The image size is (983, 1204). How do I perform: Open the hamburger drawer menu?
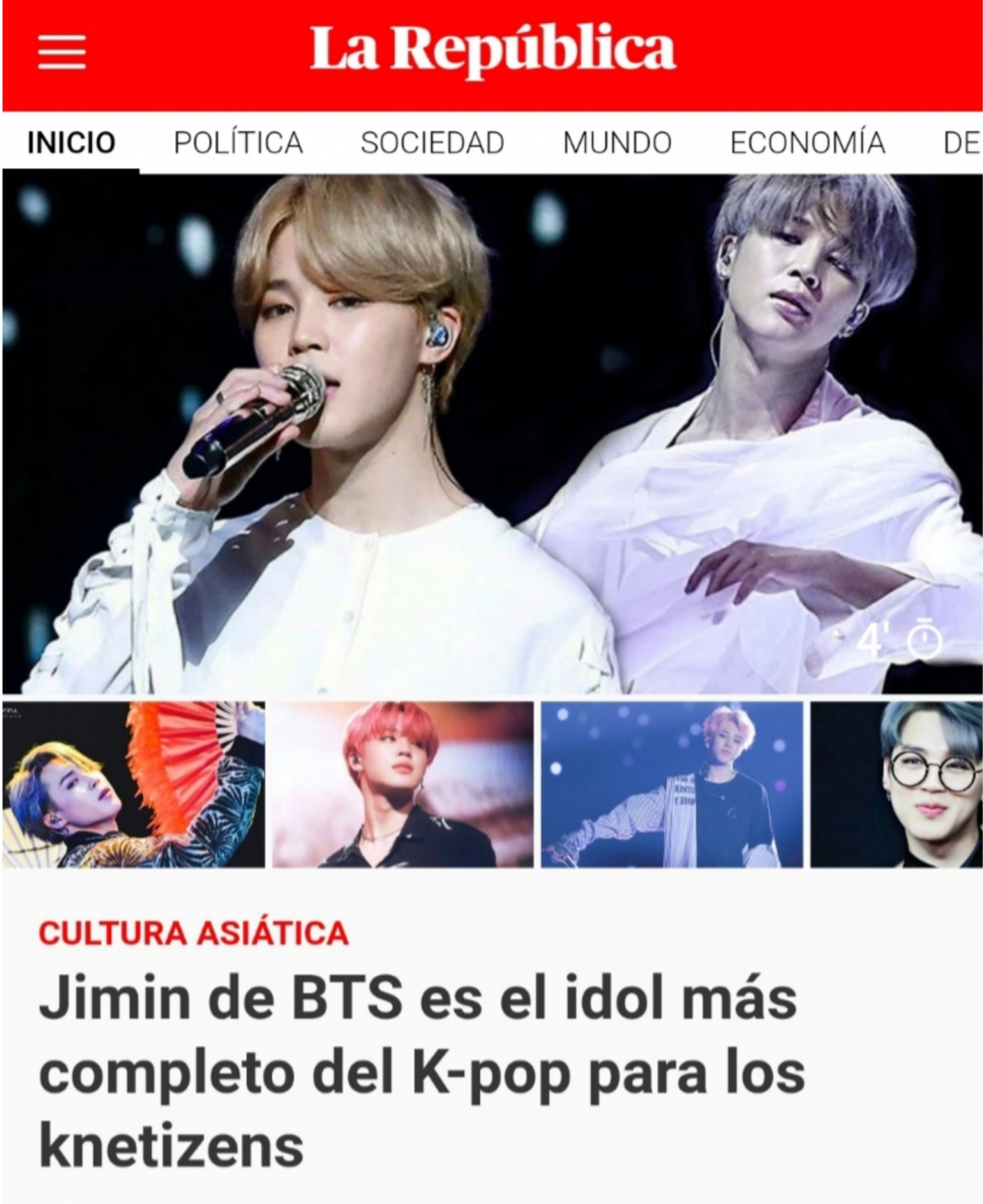(62, 51)
